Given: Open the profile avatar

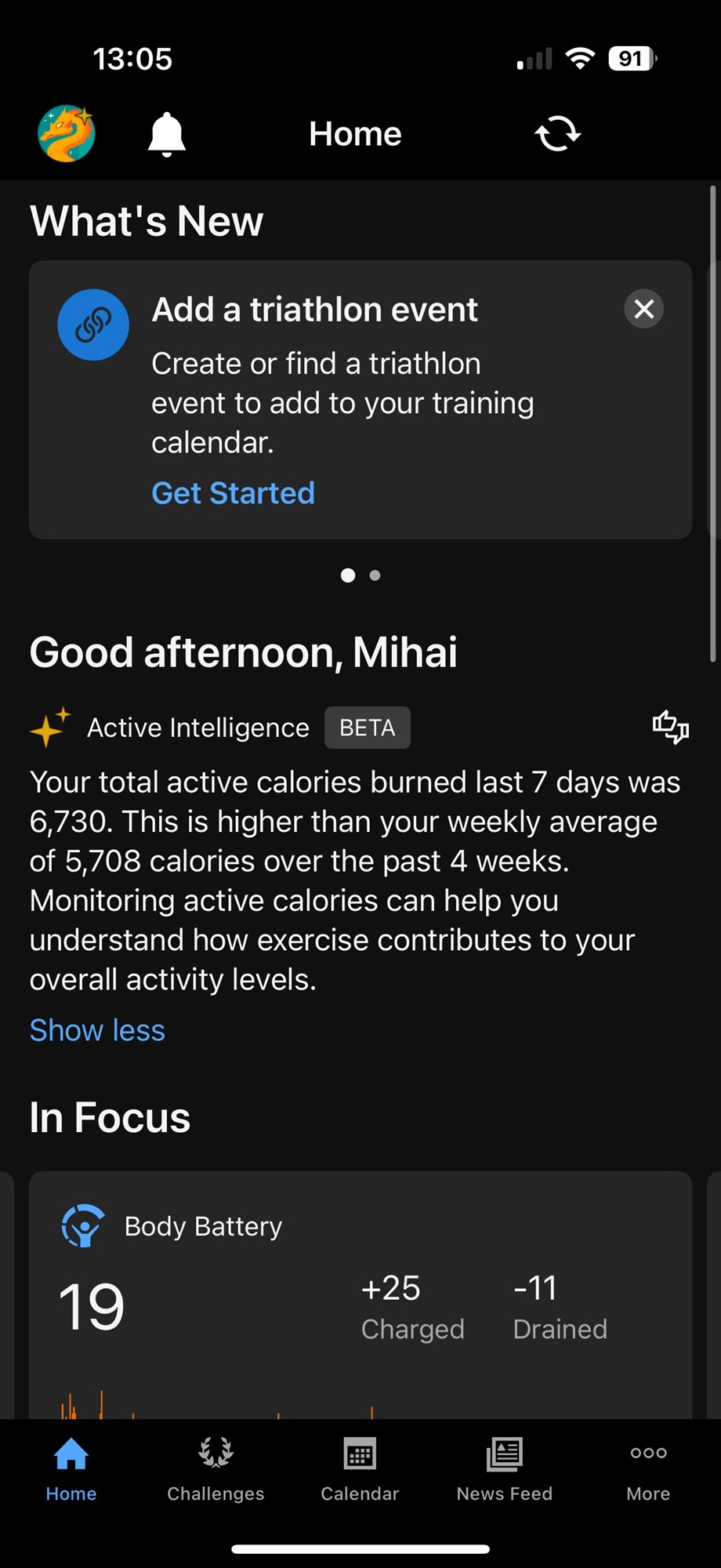Looking at the screenshot, I should pos(67,133).
